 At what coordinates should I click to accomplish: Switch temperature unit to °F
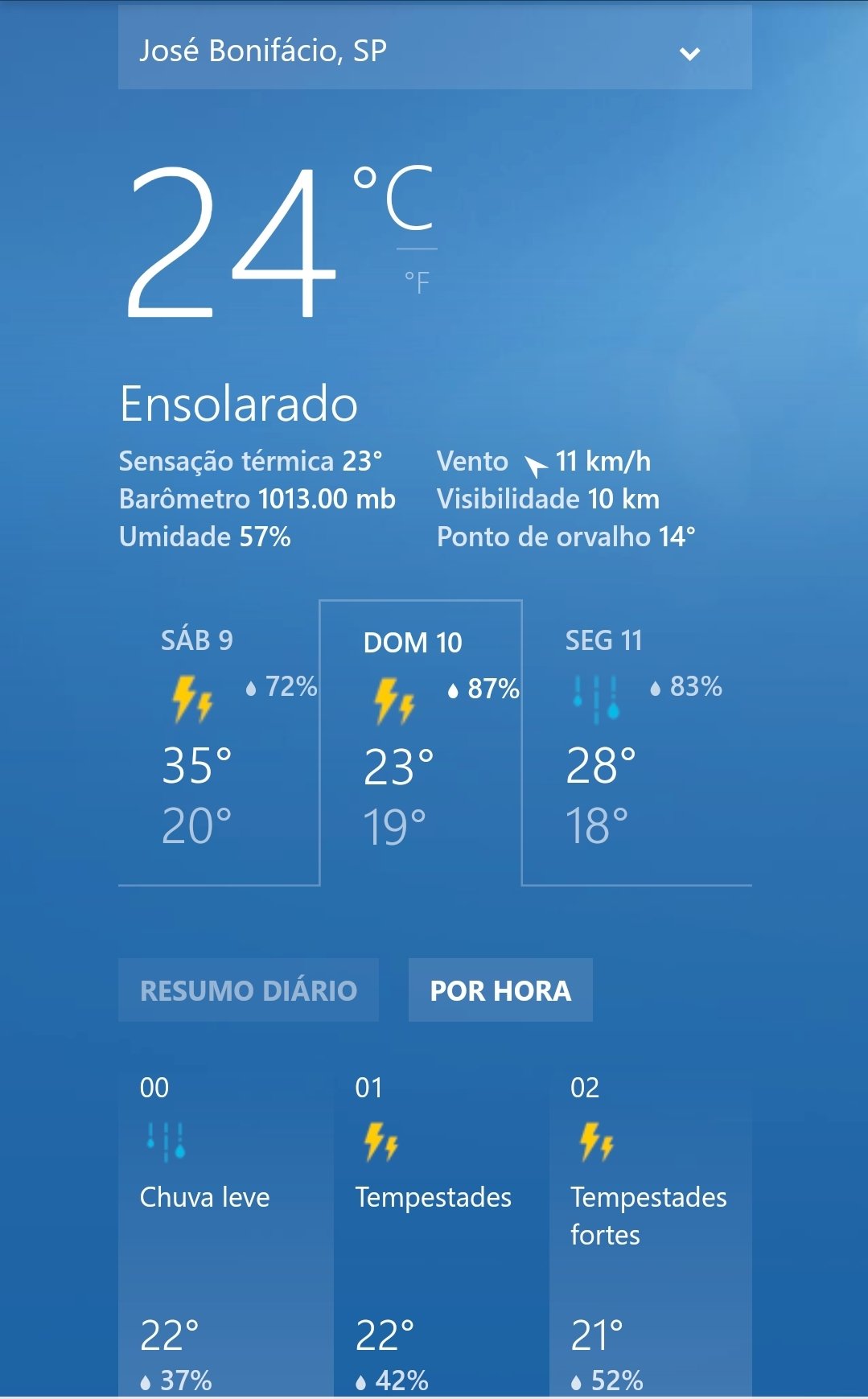[x=417, y=283]
